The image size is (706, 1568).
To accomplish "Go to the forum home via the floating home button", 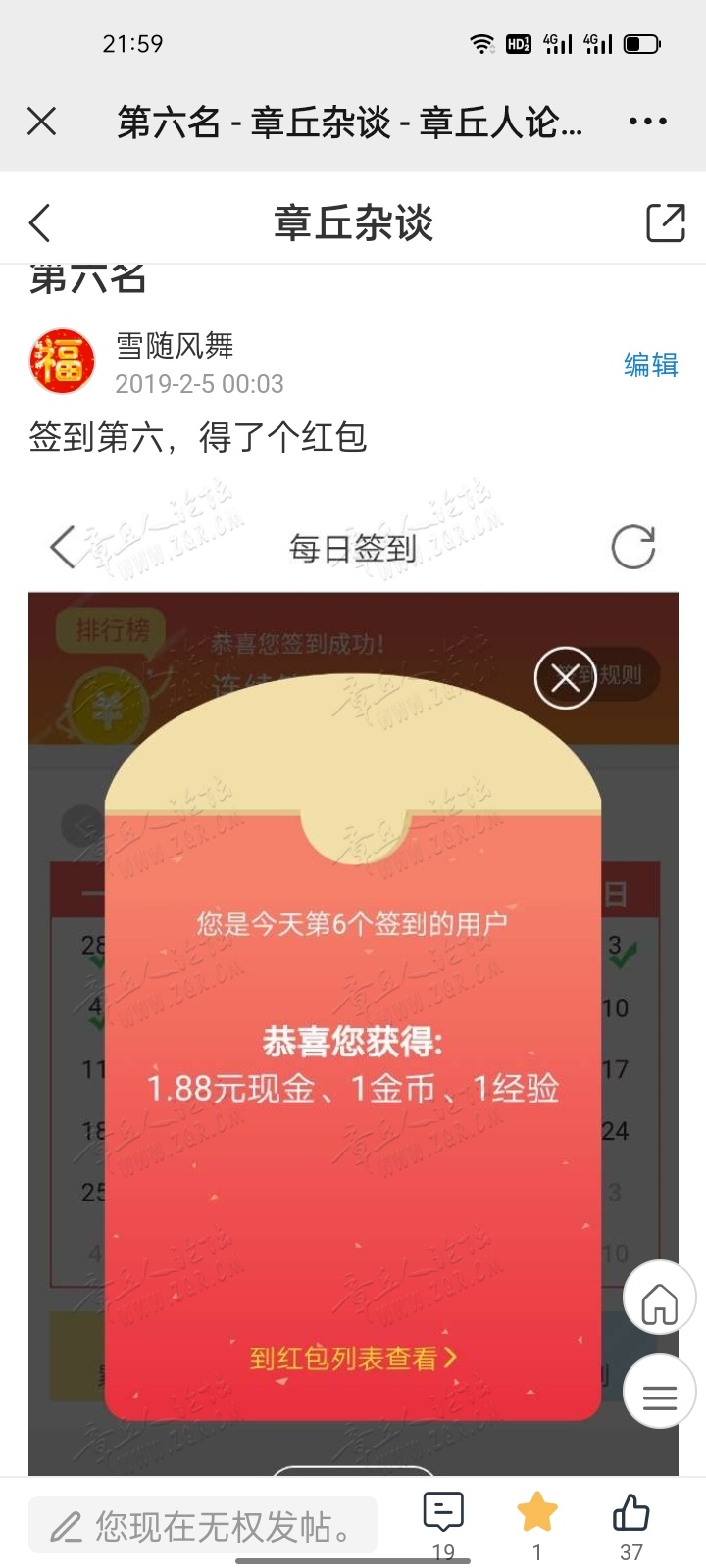I will pos(659,1298).
